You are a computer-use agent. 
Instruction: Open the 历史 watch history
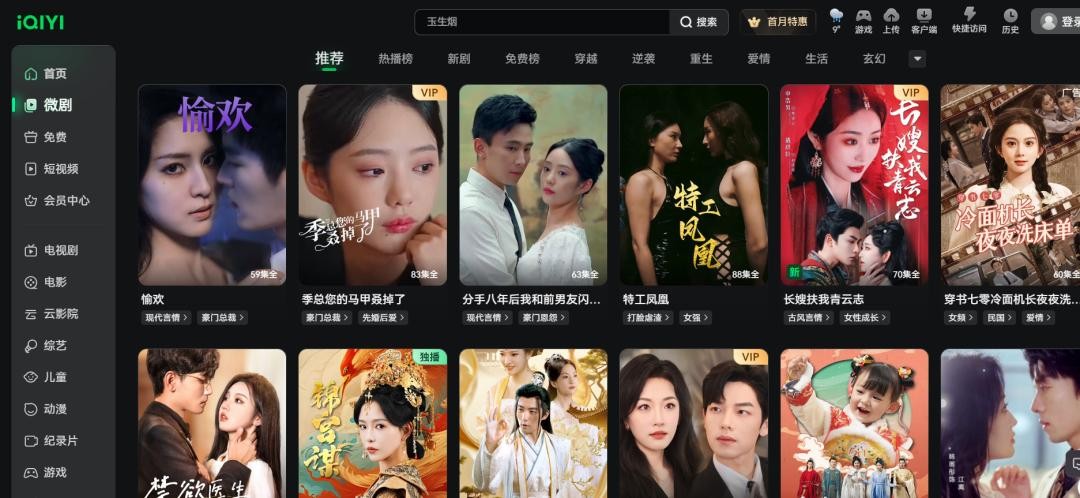point(1010,20)
